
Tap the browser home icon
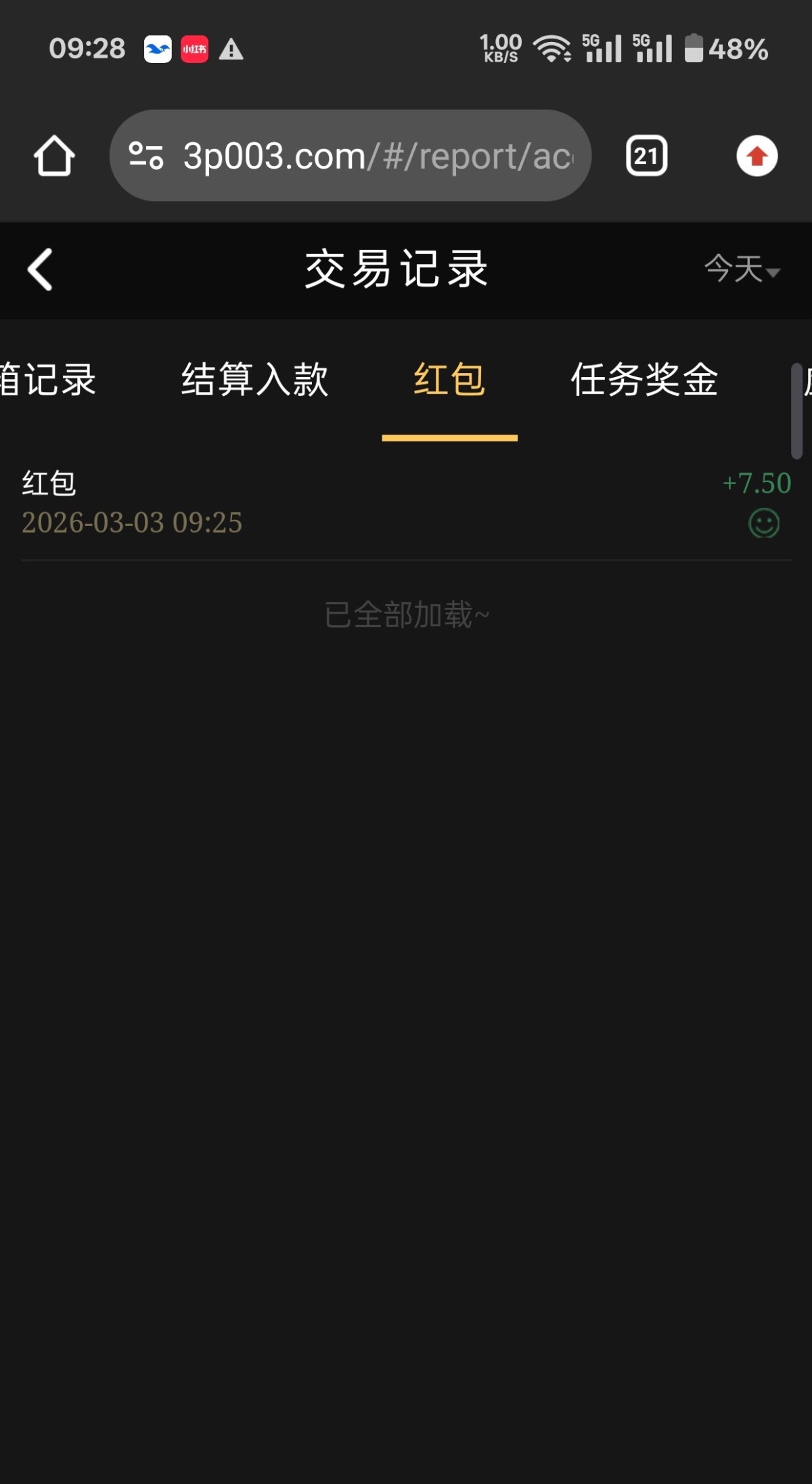click(x=54, y=156)
